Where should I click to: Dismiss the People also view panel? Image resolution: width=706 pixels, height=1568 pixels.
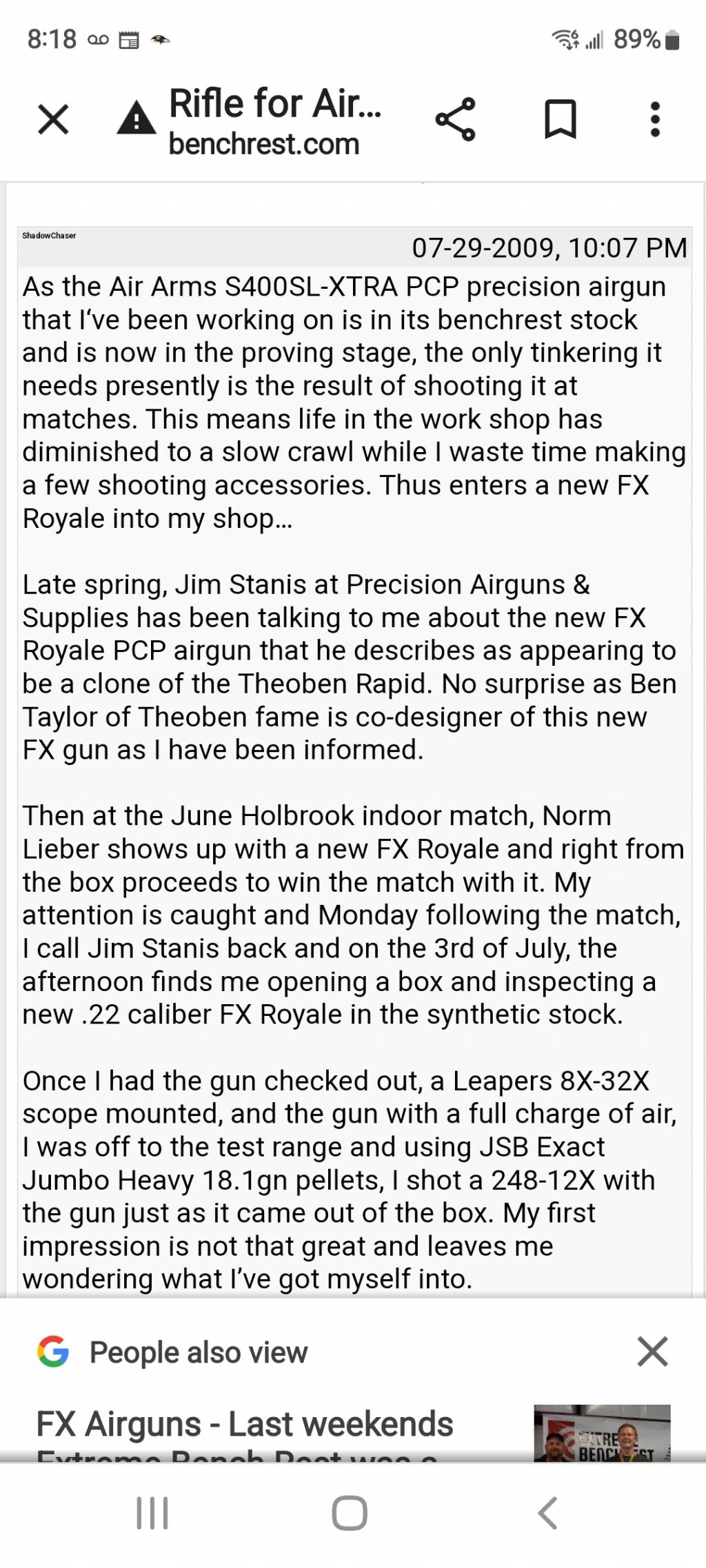tap(652, 1351)
